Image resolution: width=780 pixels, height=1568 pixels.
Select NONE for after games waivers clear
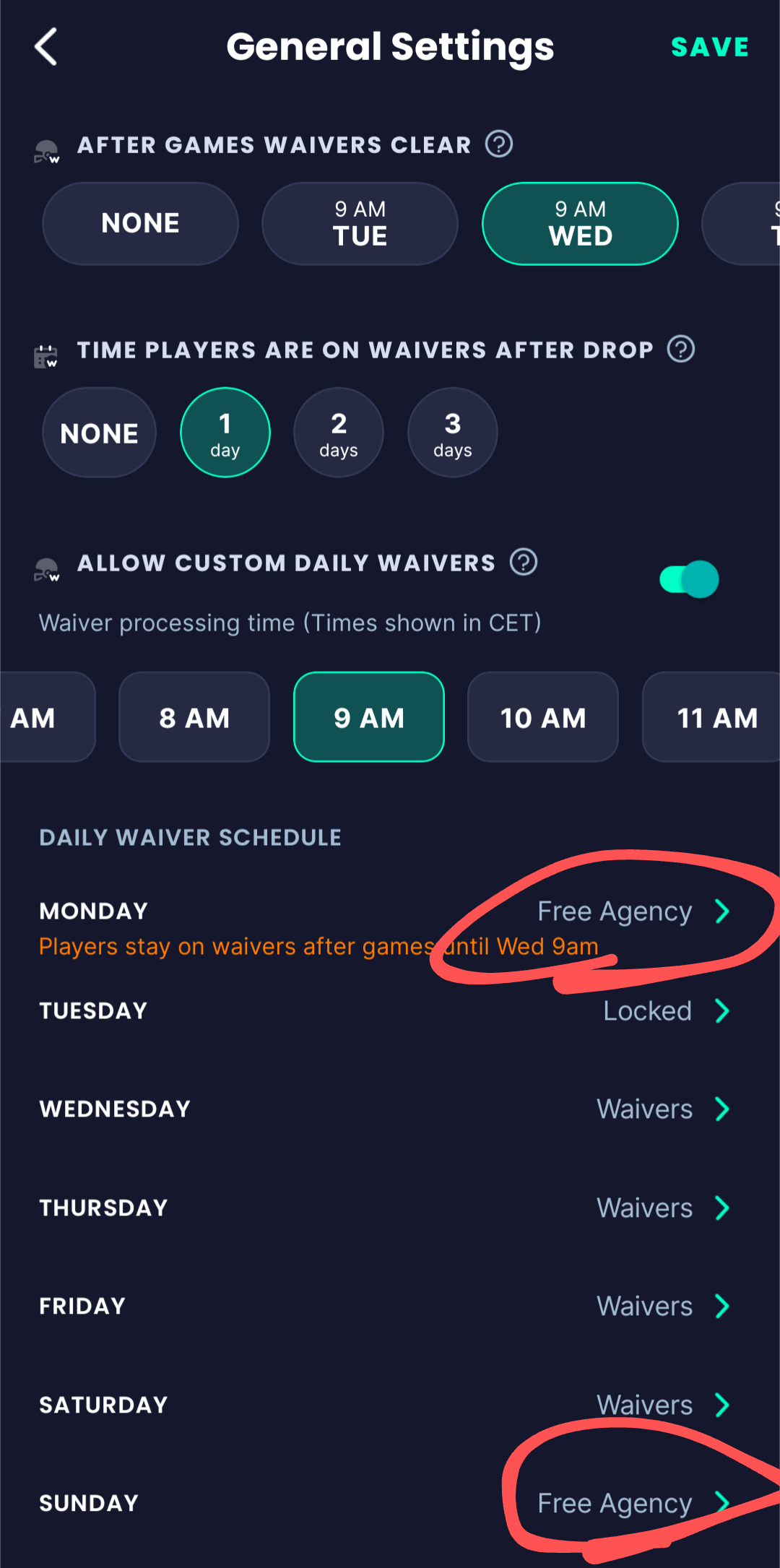140,223
